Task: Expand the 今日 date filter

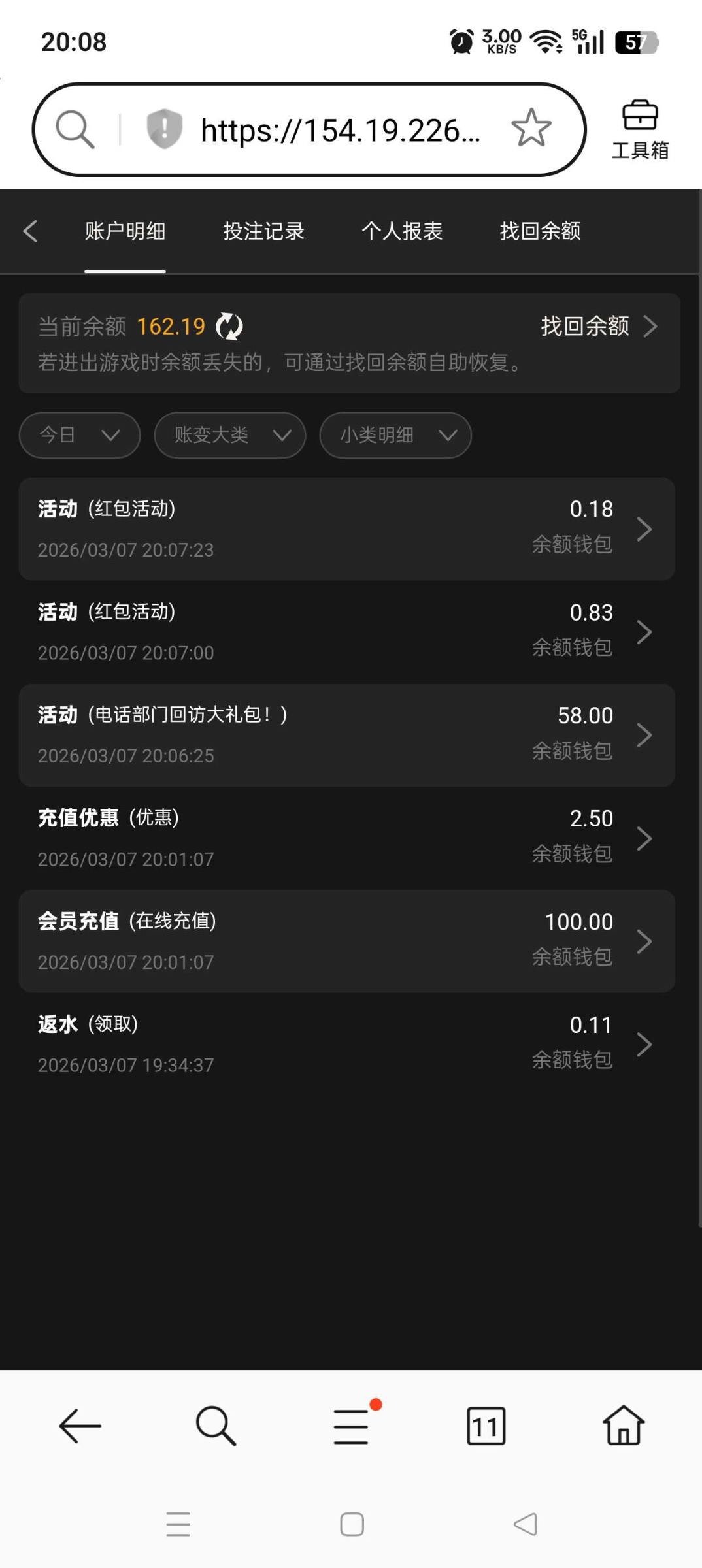Action: (80, 435)
